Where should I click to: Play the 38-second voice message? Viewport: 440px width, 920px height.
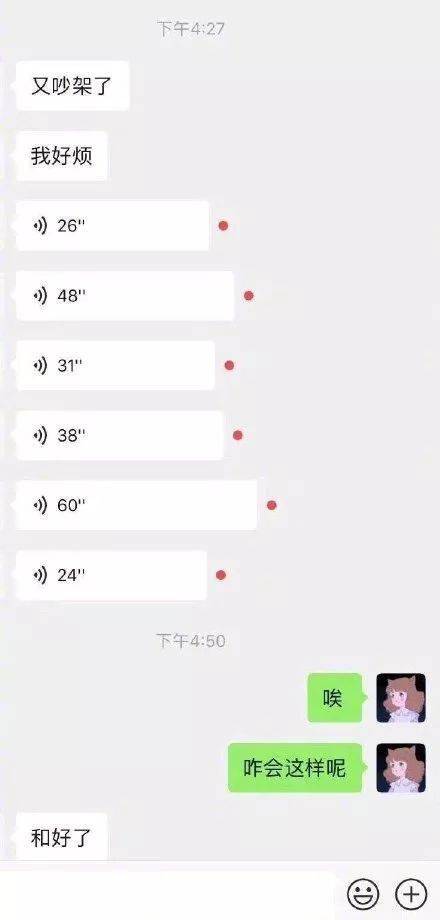119,435
